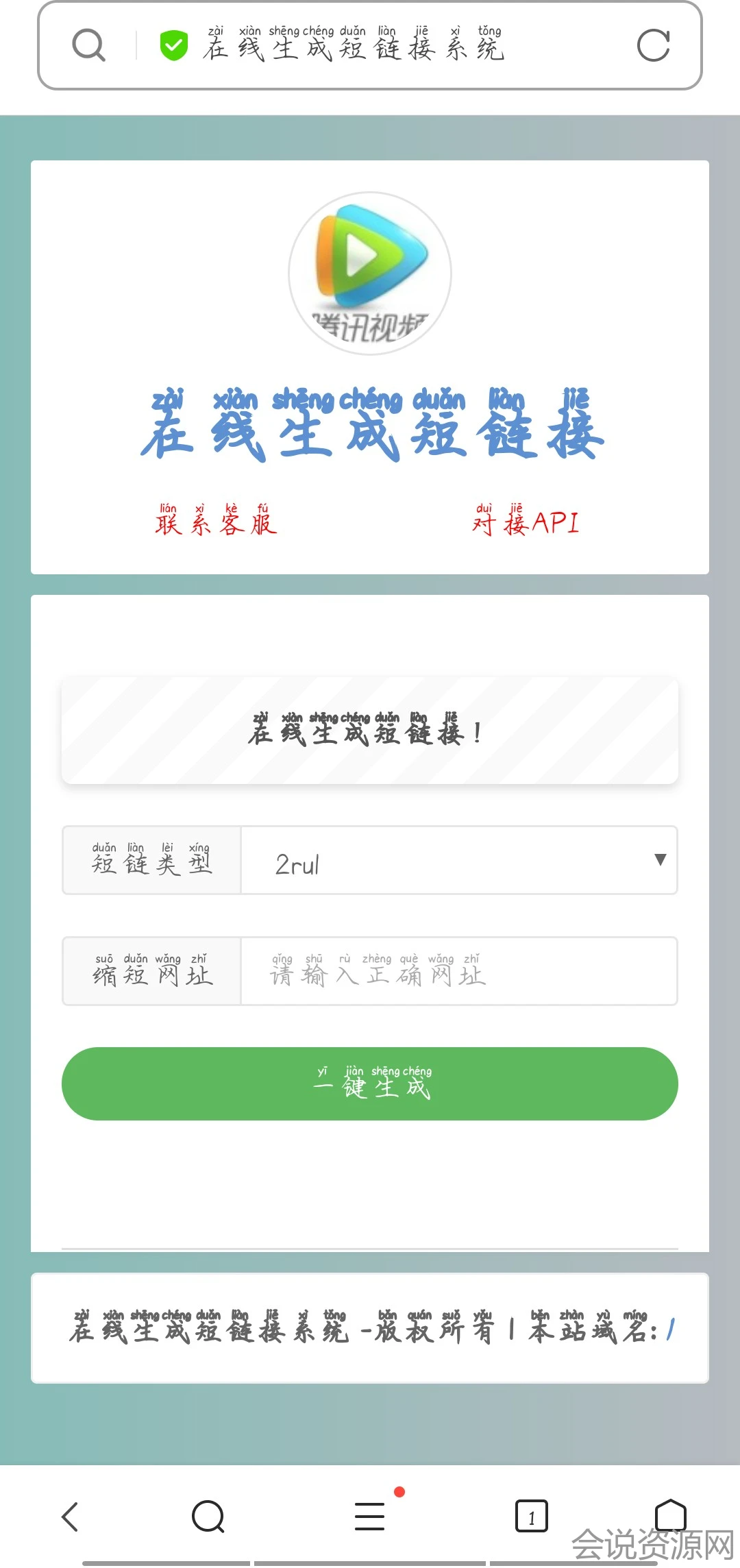The width and height of the screenshot is (740, 1568).
Task: Tap the search icon in the address bar
Action: click(88, 46)
